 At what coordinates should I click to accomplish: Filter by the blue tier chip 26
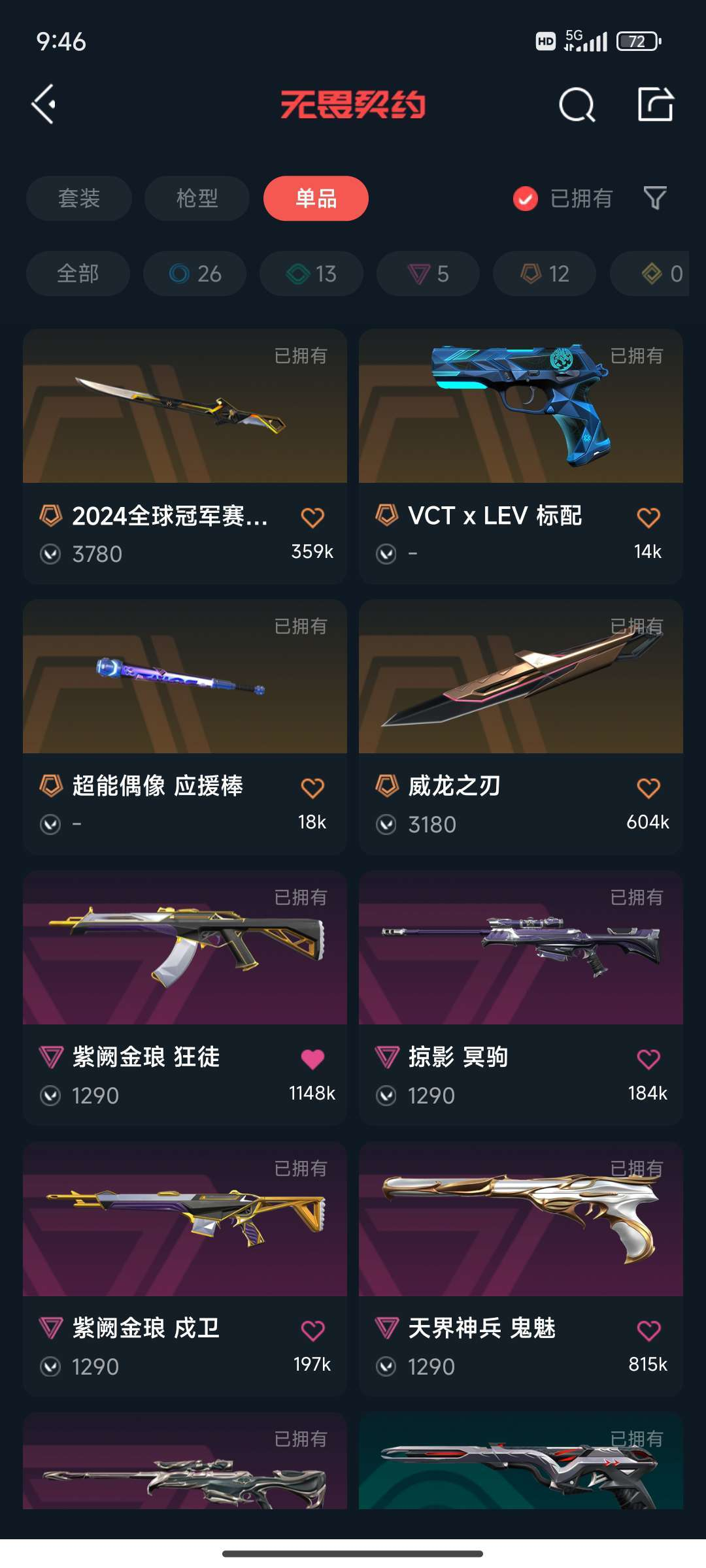click(x=195, y=273)
